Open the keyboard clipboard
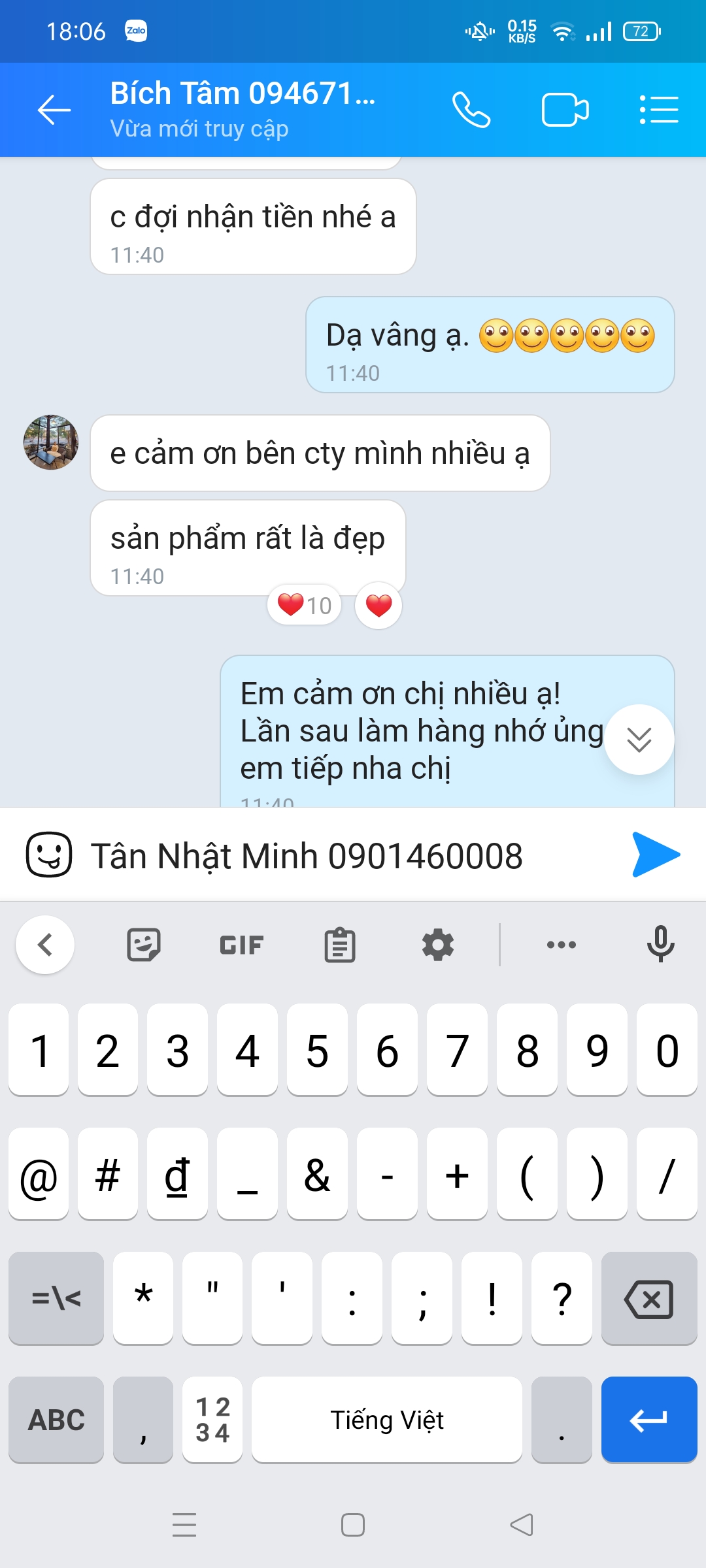The image size is (706, 1568). [x=340, y=945]
